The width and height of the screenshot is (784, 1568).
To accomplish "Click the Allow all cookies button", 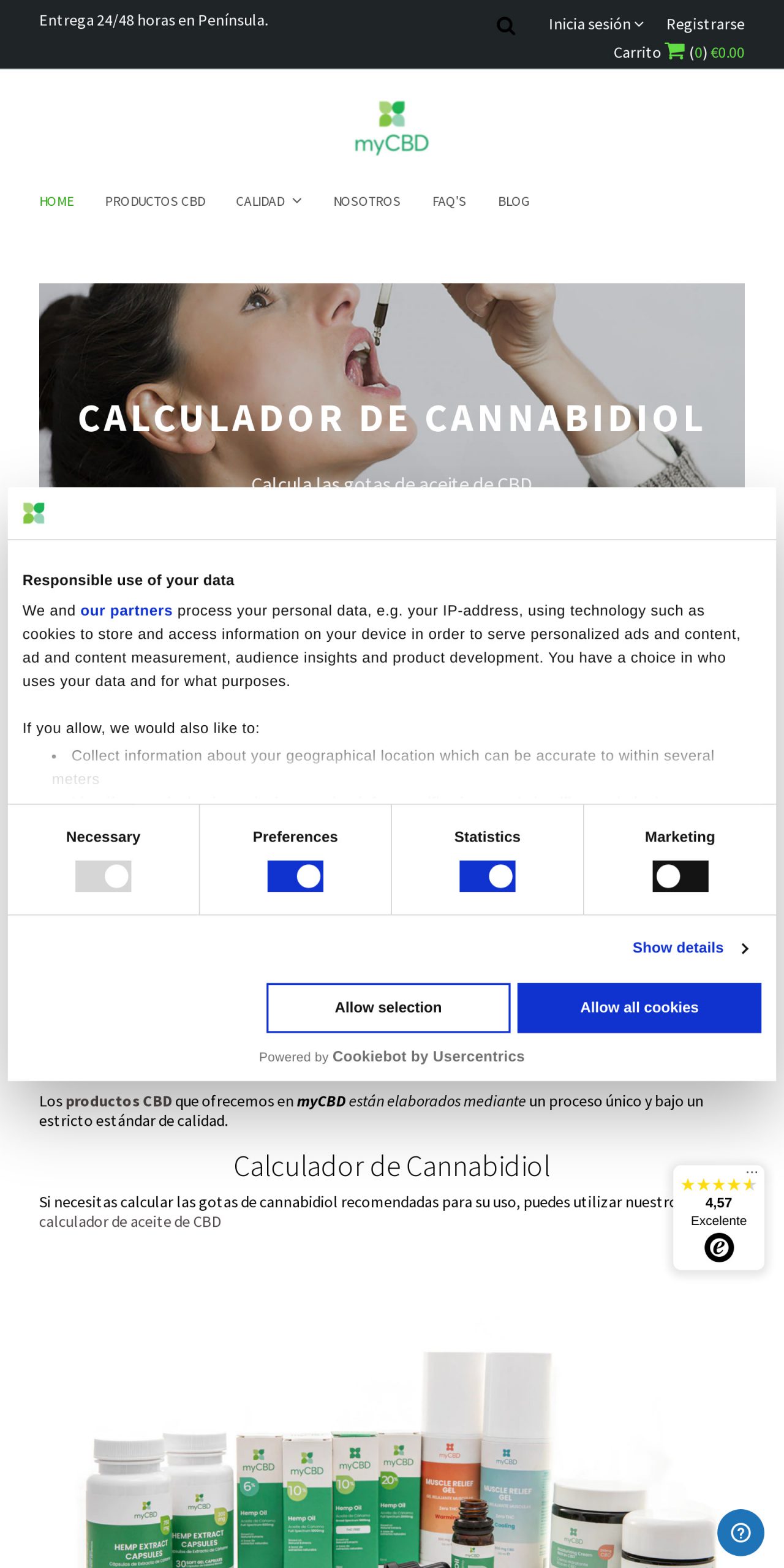I will coord(639,1008).
